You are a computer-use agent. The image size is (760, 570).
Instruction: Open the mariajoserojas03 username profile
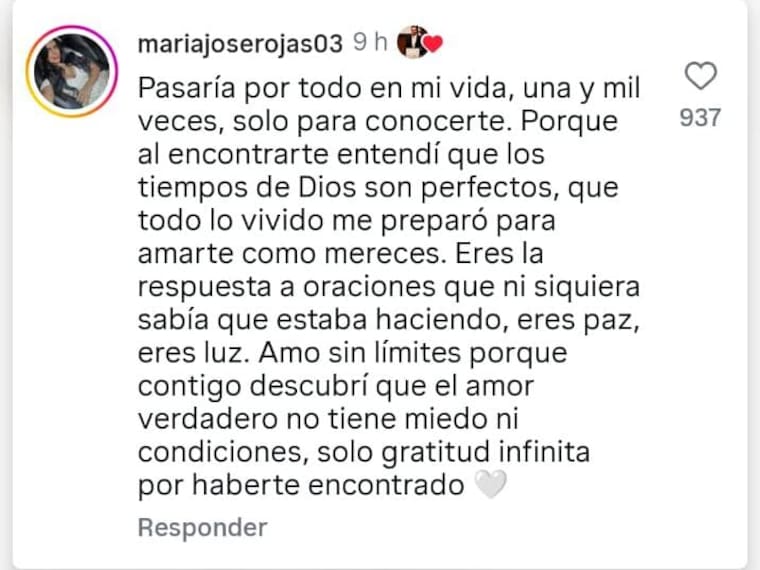(x=241, y=43)
